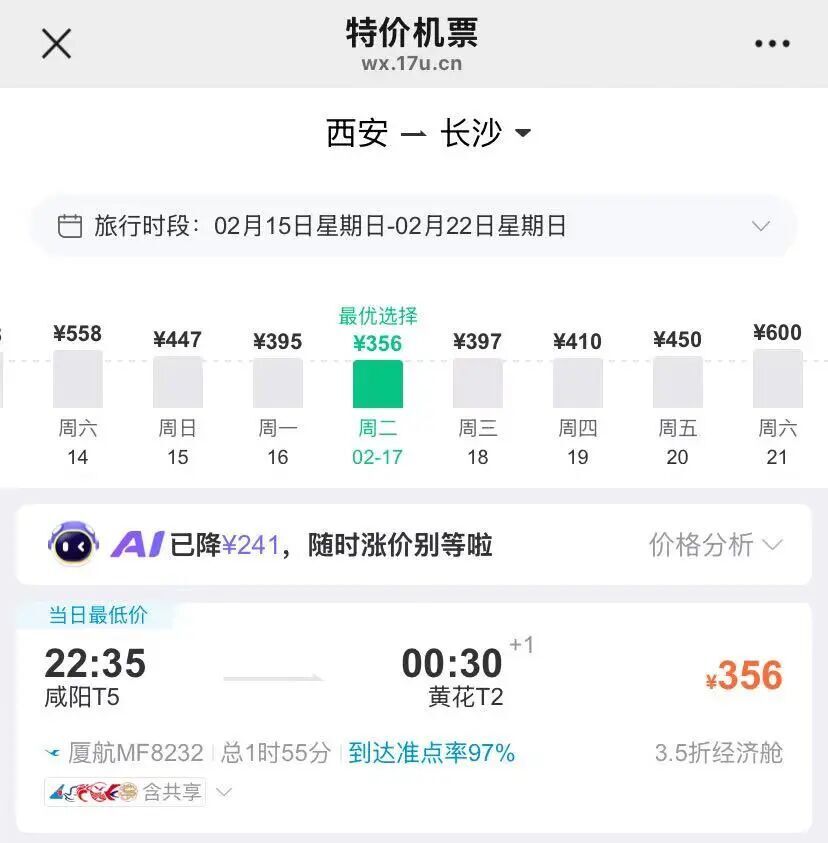
Task: Expand the 含共享 shared flights chevron
Action: click(x=222, y=791)
